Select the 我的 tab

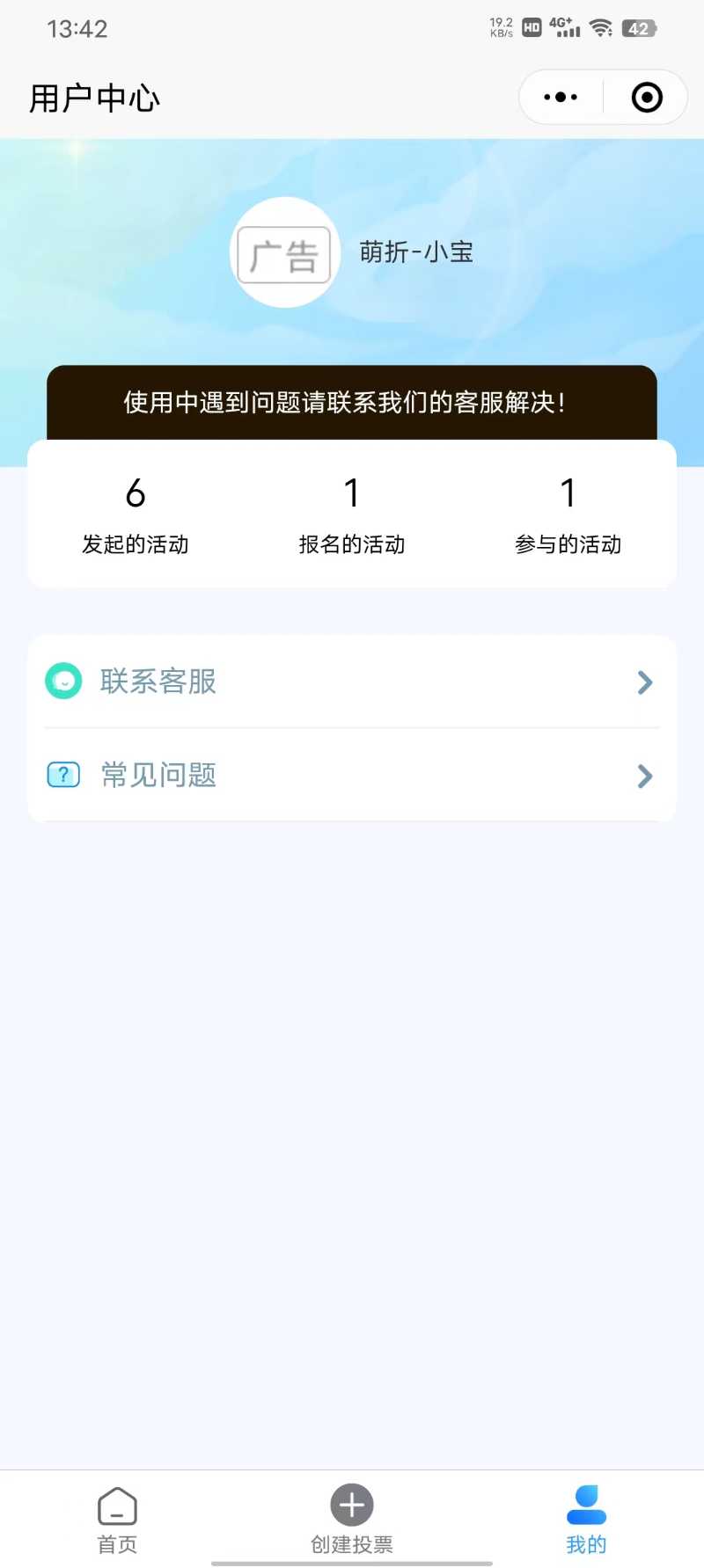[586, 1521]
